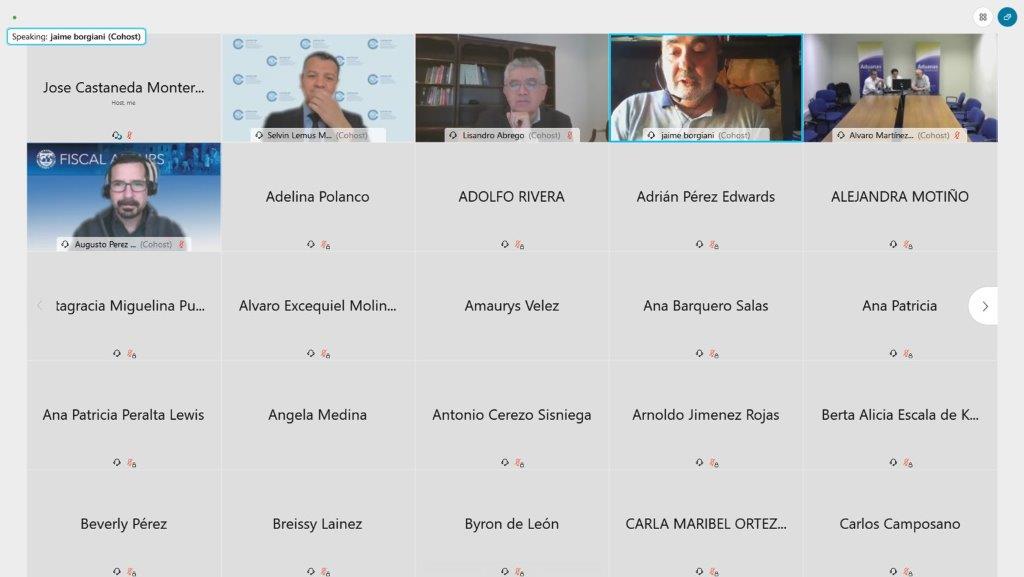Screen dimensions: 1024x577
Task: Select Antonio Cerezo Sisniega's tile
Action: click(x=511, y=415)
